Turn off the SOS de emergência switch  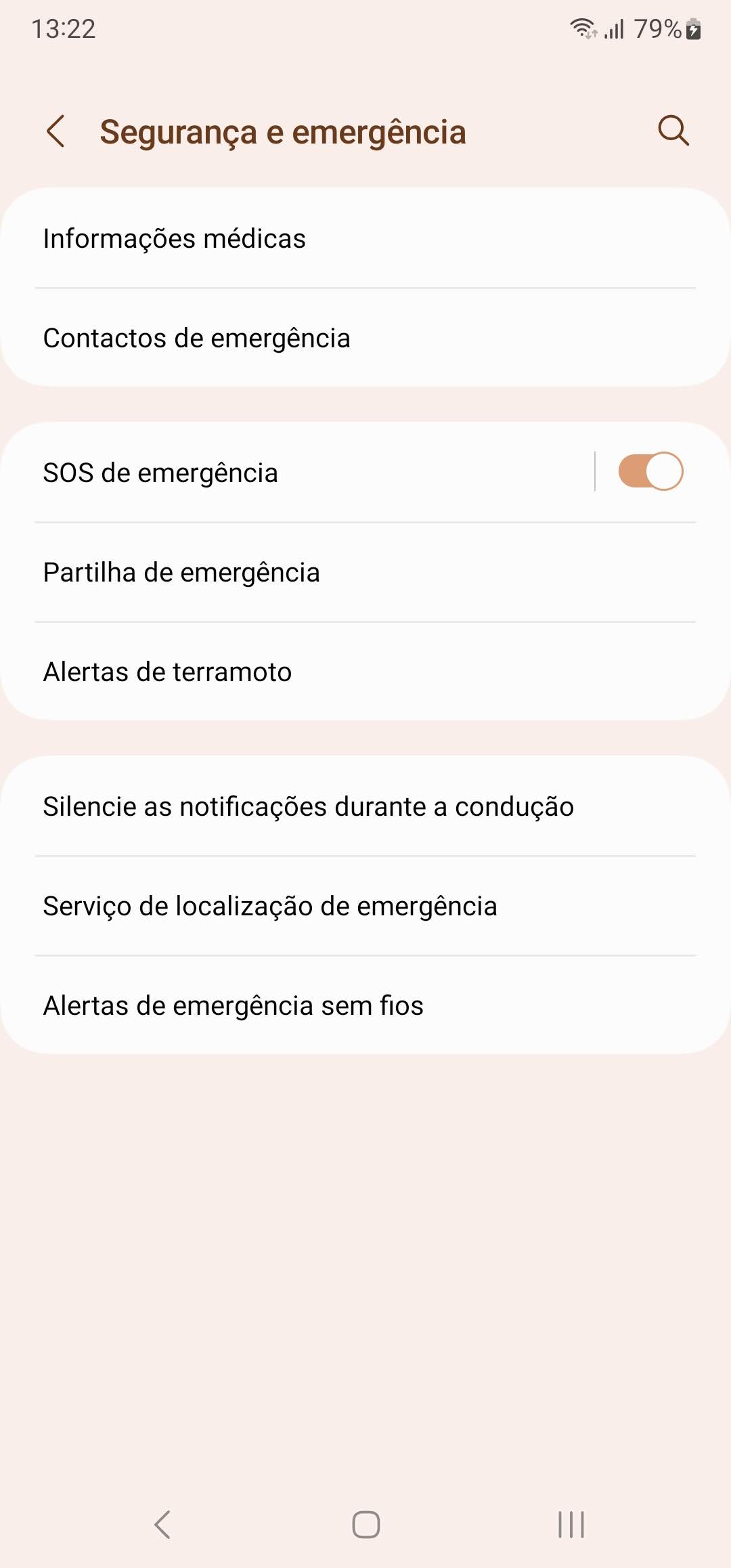coord(650,471)
